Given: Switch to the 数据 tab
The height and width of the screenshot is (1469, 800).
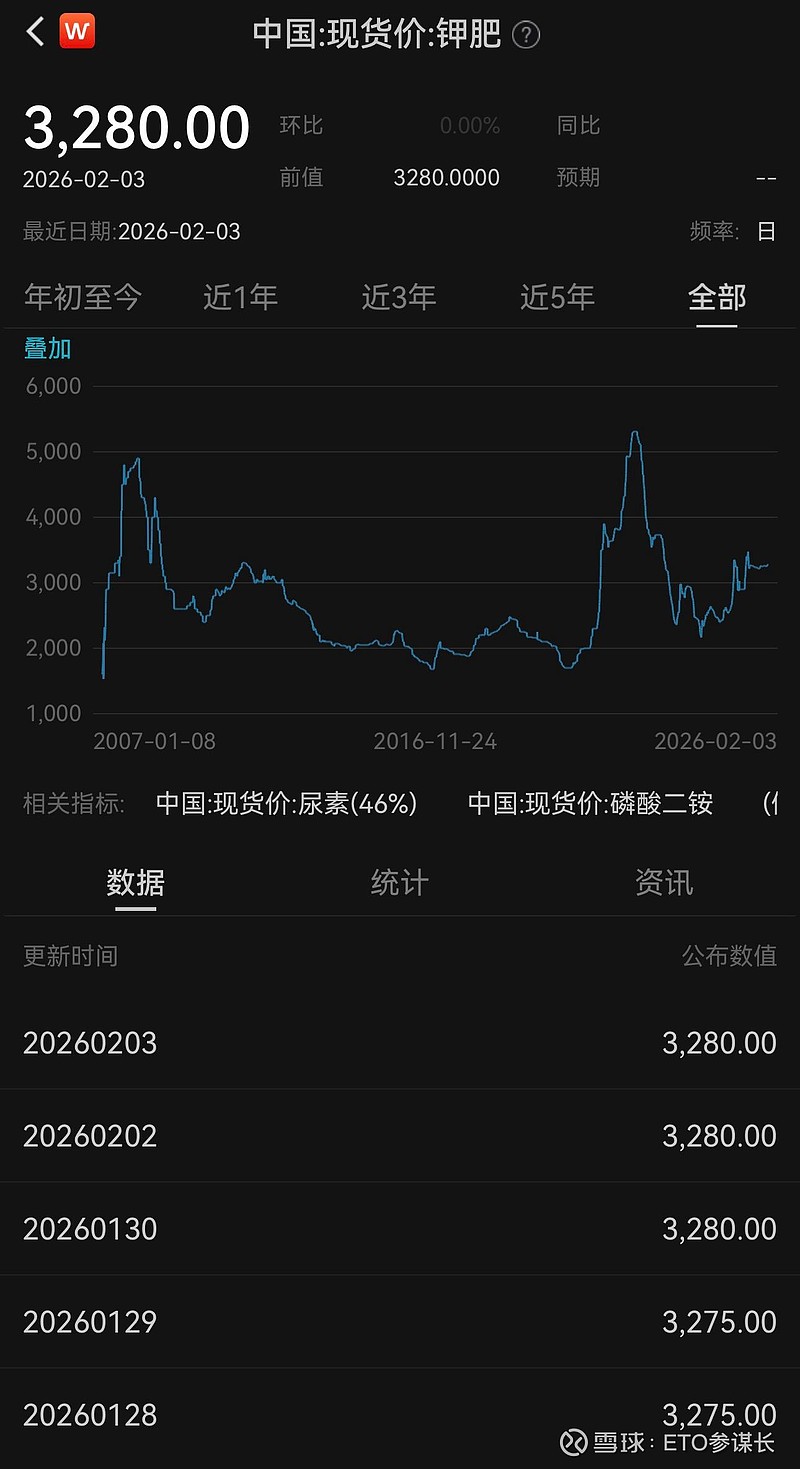Looking at the screenshot, I should [x=135, y=882].
